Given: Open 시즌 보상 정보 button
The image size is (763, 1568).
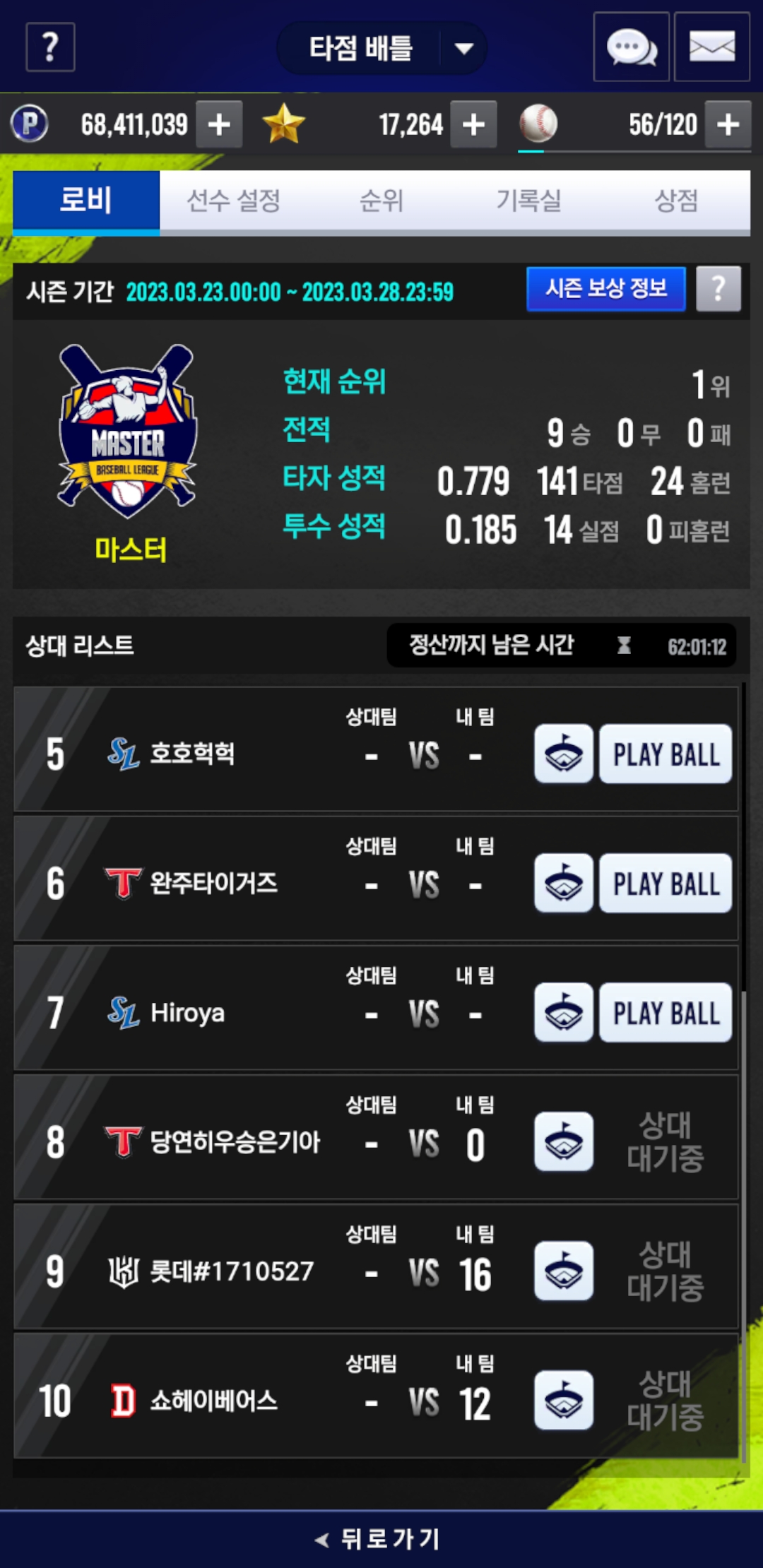Looking at the screenshot, I should [605, 288].
